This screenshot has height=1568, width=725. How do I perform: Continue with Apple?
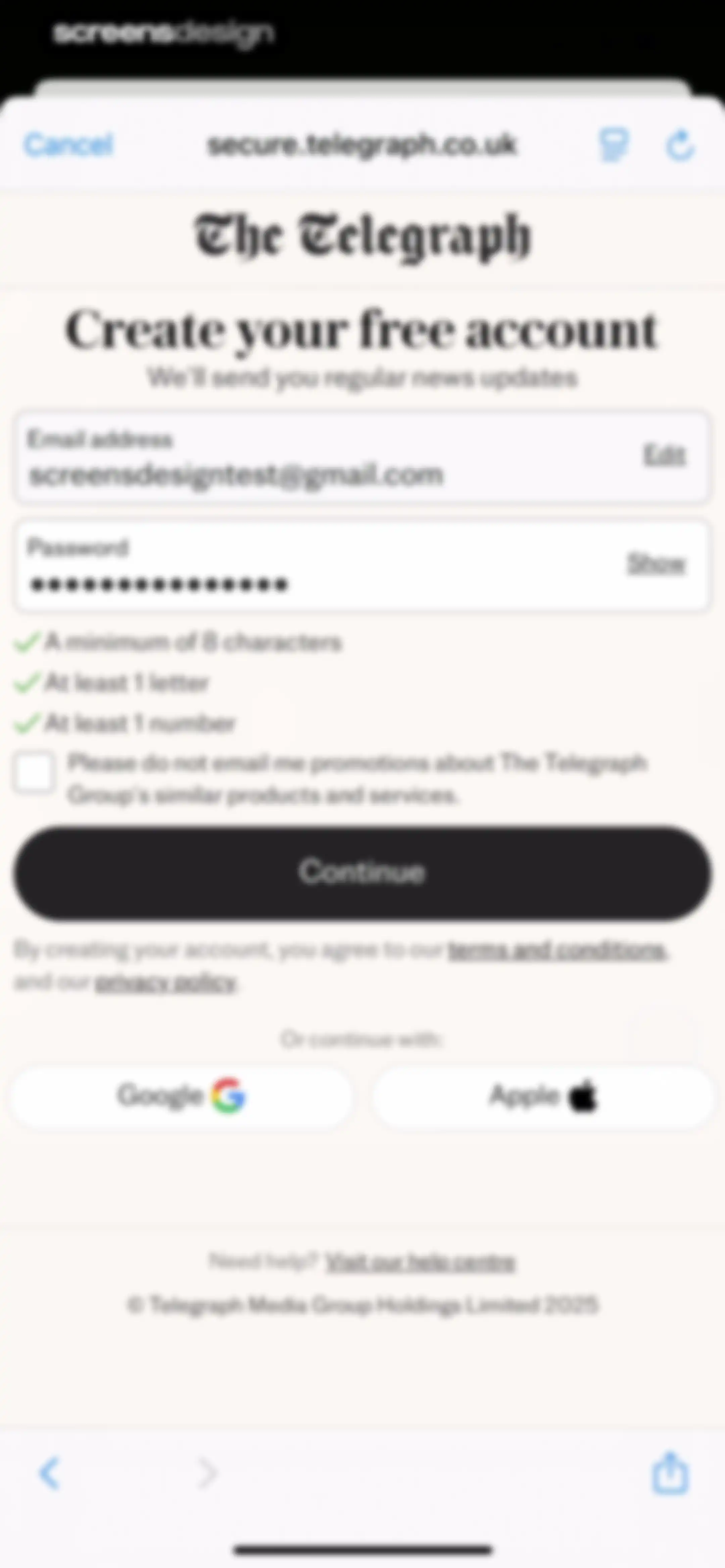pos(544,1096)
